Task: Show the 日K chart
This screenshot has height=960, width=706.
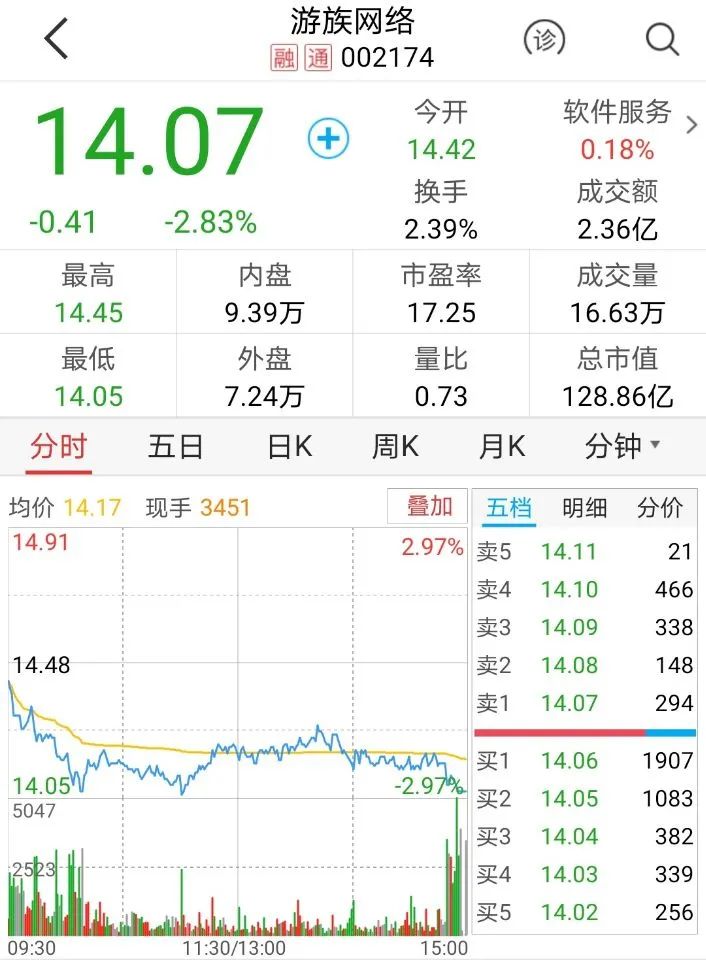Action: tap(290, 446)
